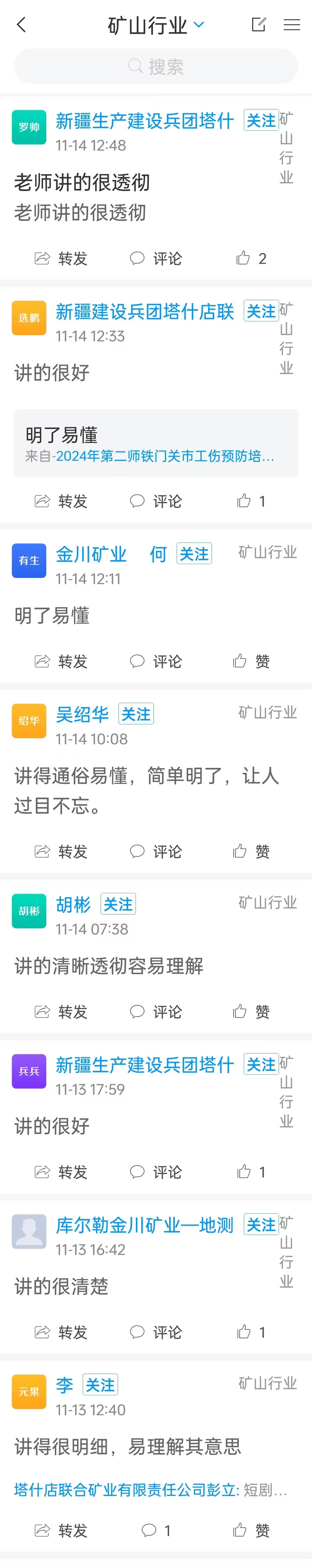Viewport: 312px width, 1568px height.
Task: Follow 李 with the 关注 button
Action: (100, 1385)
